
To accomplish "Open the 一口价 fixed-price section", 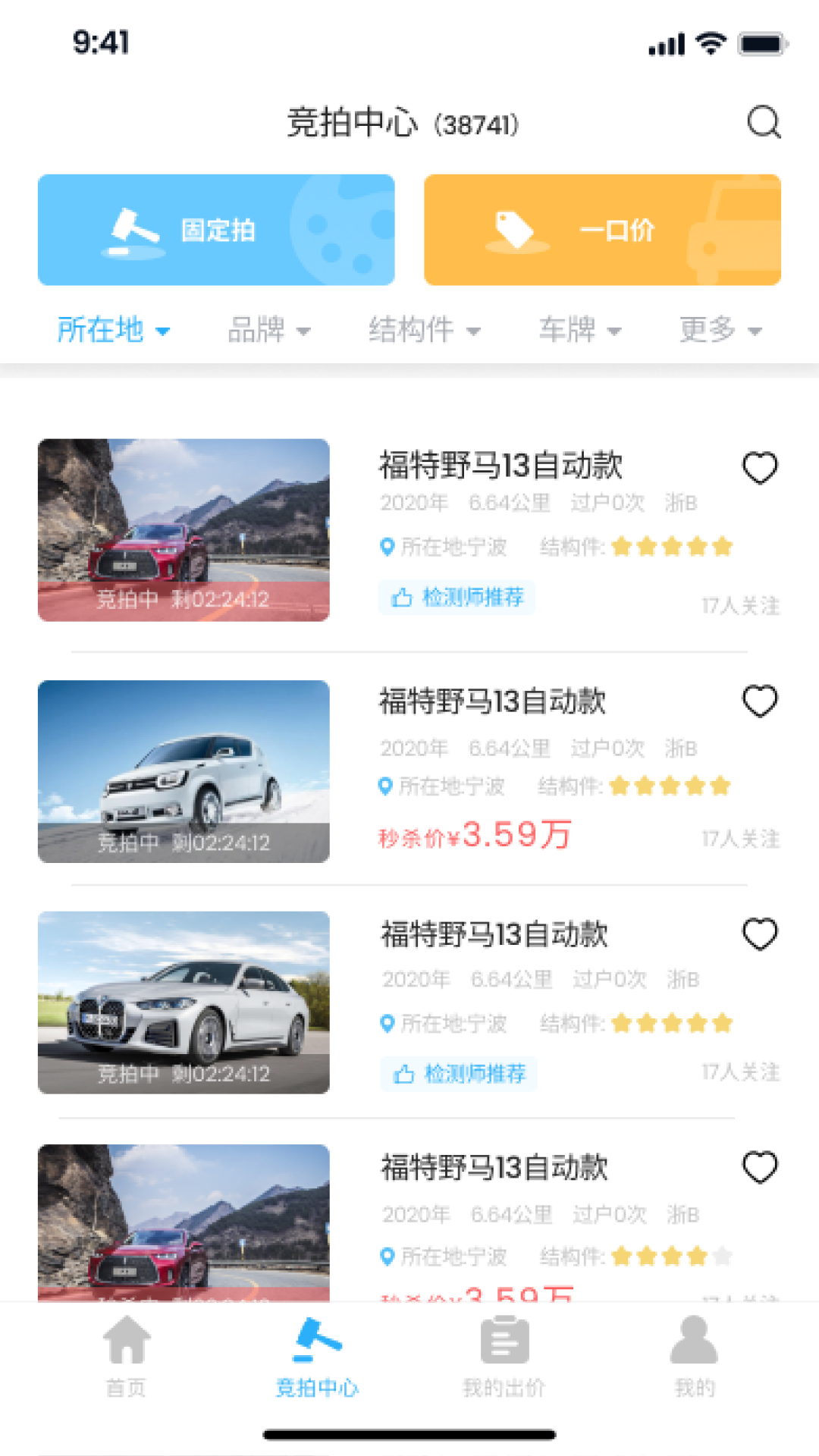I will pos(602,230).
